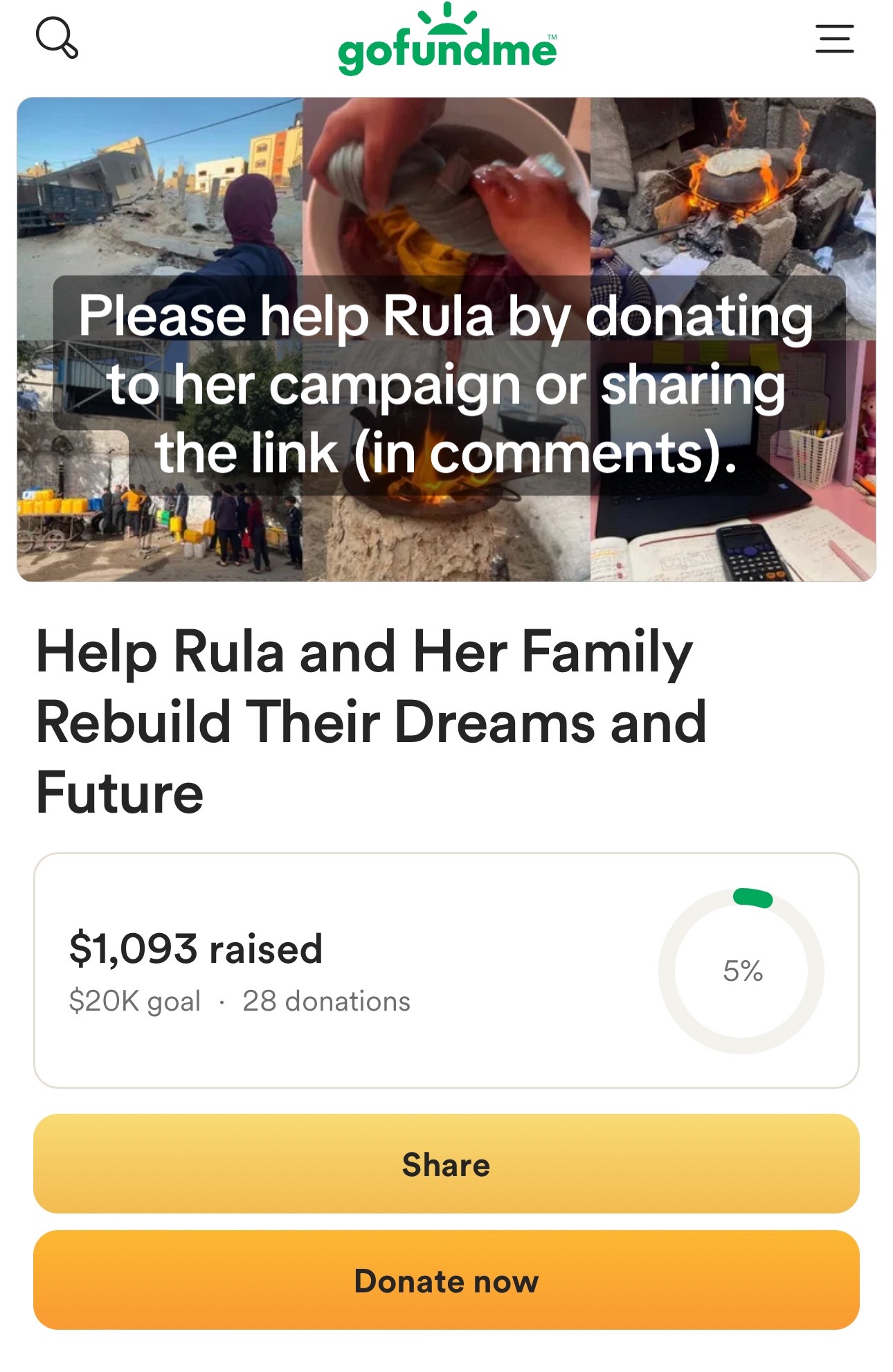Open the hamburger menu
This screenshot has height=1372, width=893.
click(x=834, y=39)
